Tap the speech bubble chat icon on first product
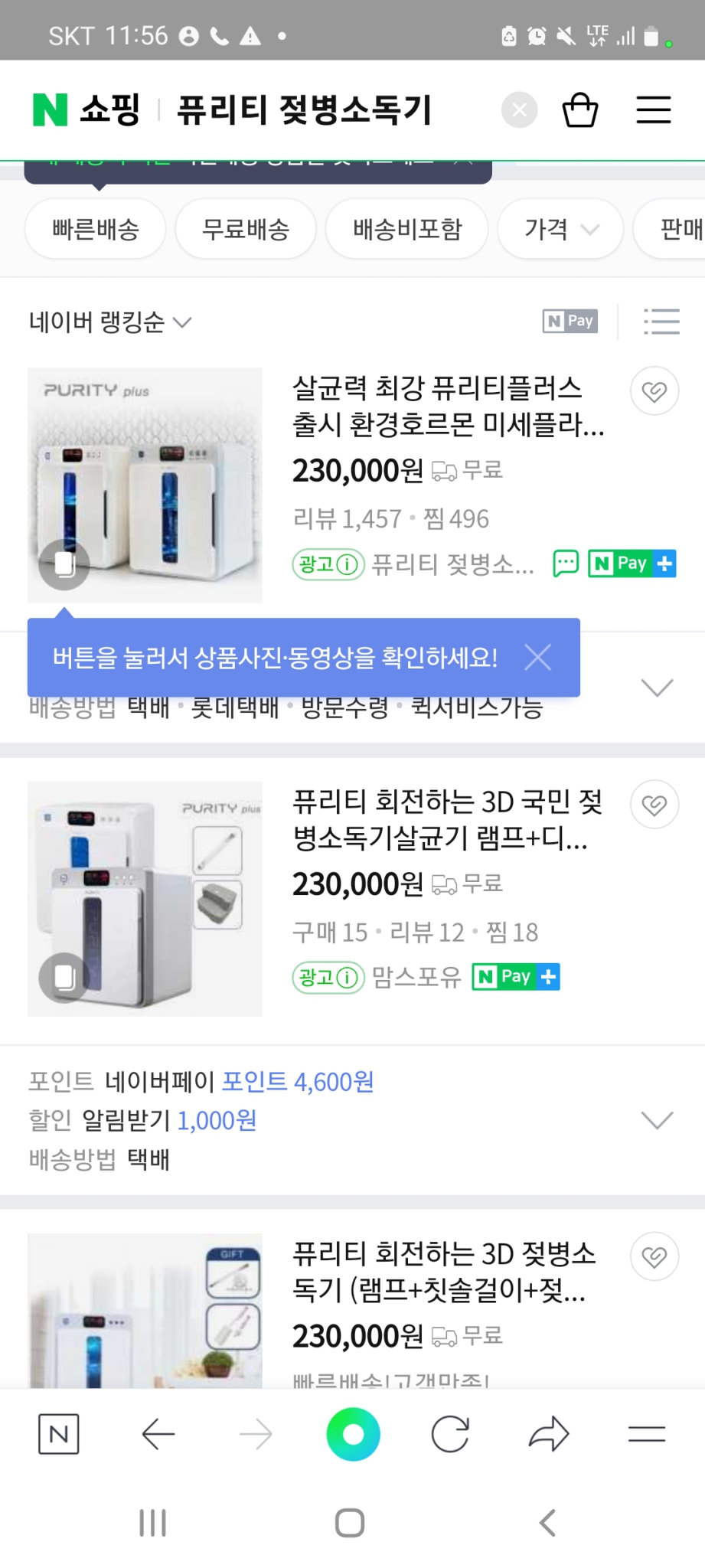 [x=566, y=563]
